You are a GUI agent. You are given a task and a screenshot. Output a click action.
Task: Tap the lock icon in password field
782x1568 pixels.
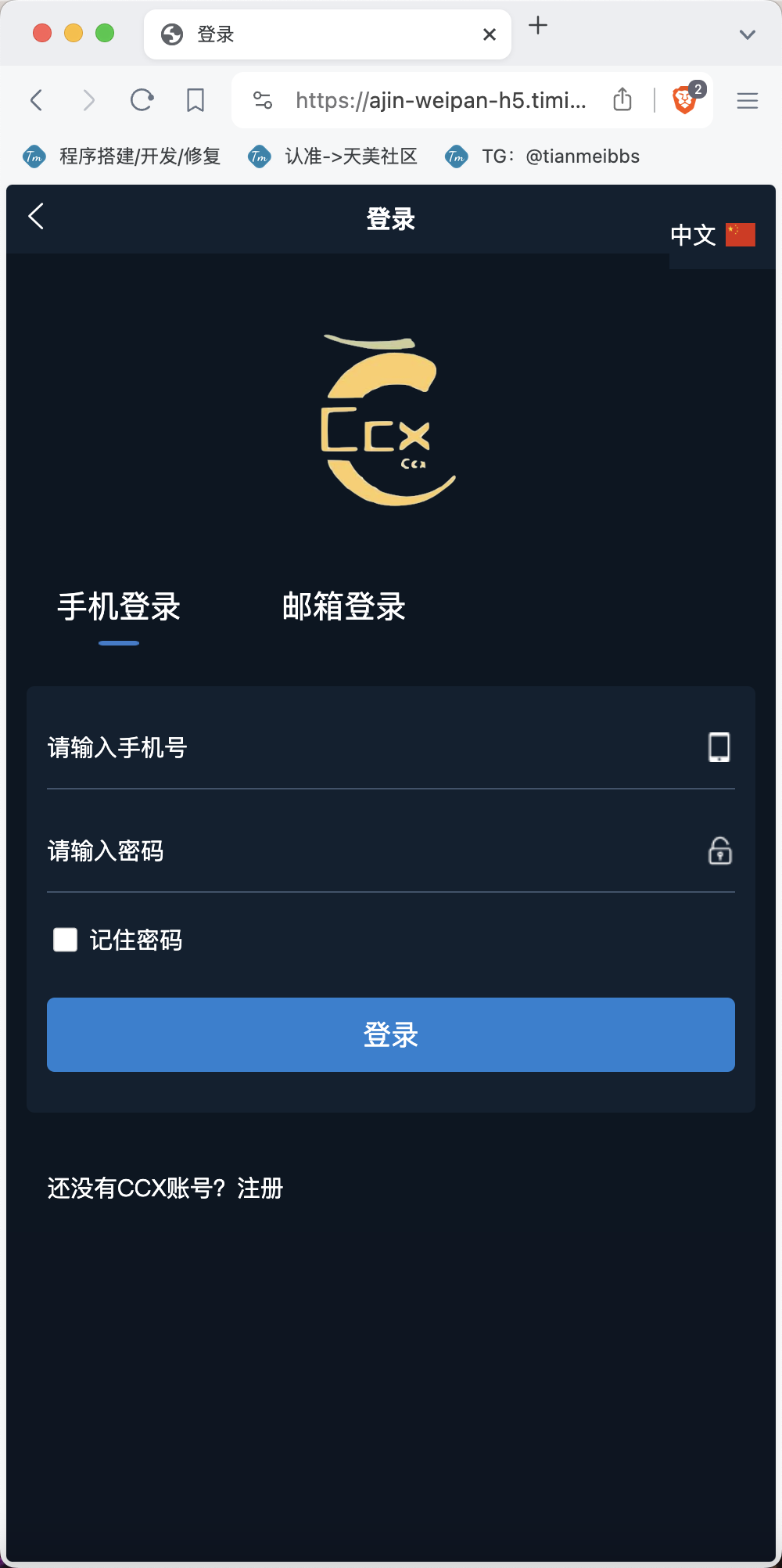pyautogui.click(x=720, y=851)
